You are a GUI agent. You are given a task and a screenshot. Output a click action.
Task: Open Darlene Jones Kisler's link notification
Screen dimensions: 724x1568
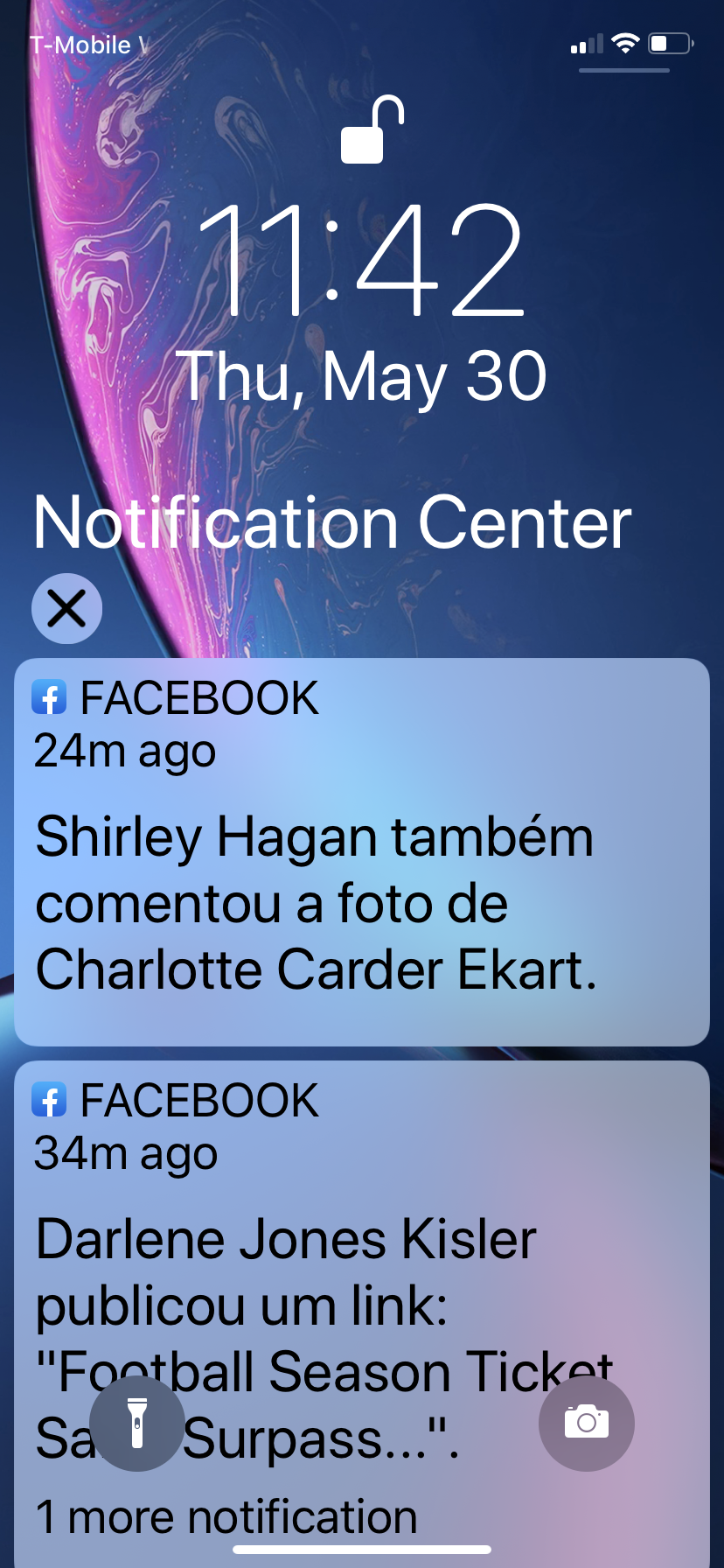coord(361,1269)
